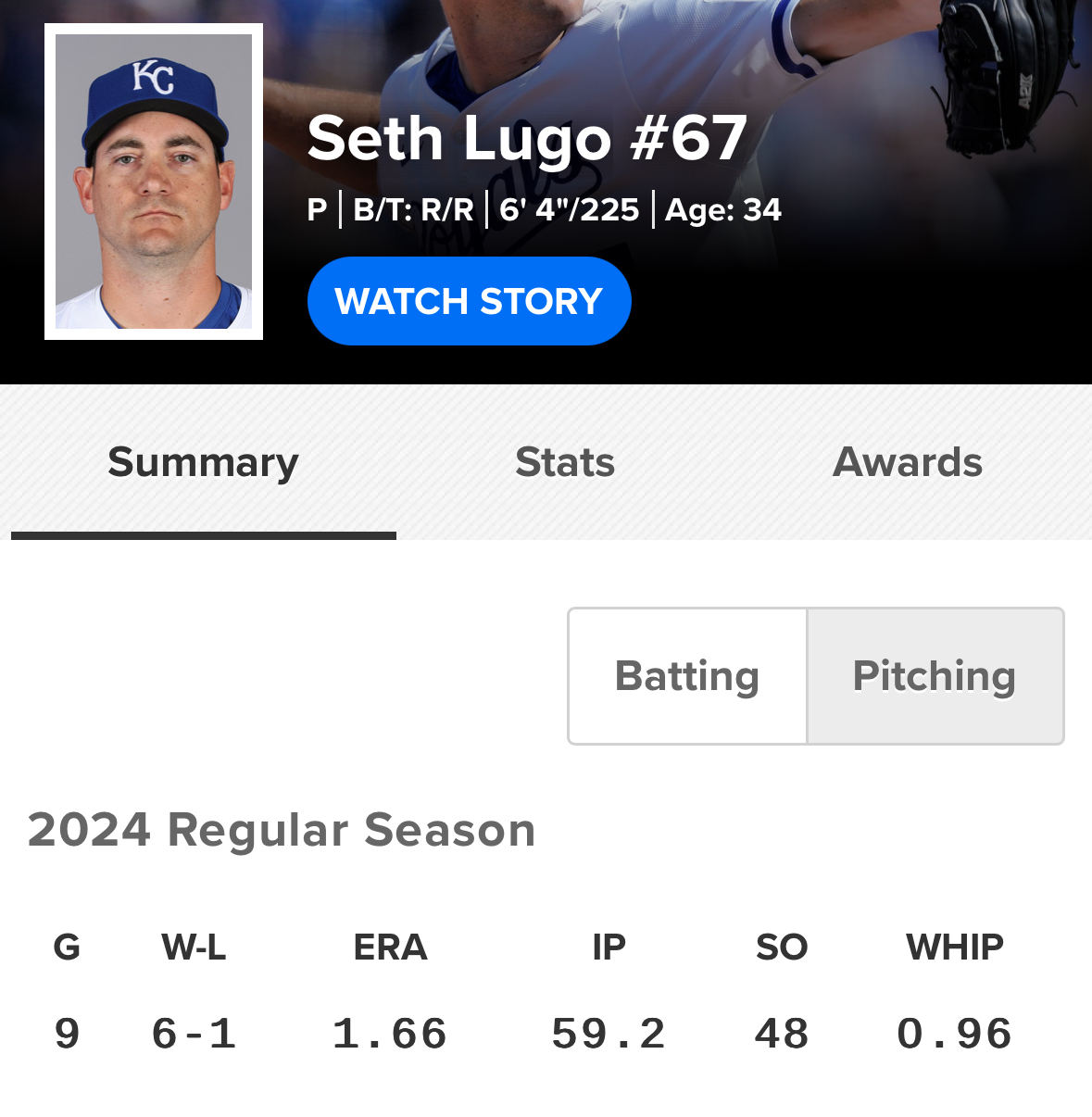Image resolution: width=1092 pixels, height=1117 pixels.
Task: Show Pitching statistics
Action: [935, 676]
